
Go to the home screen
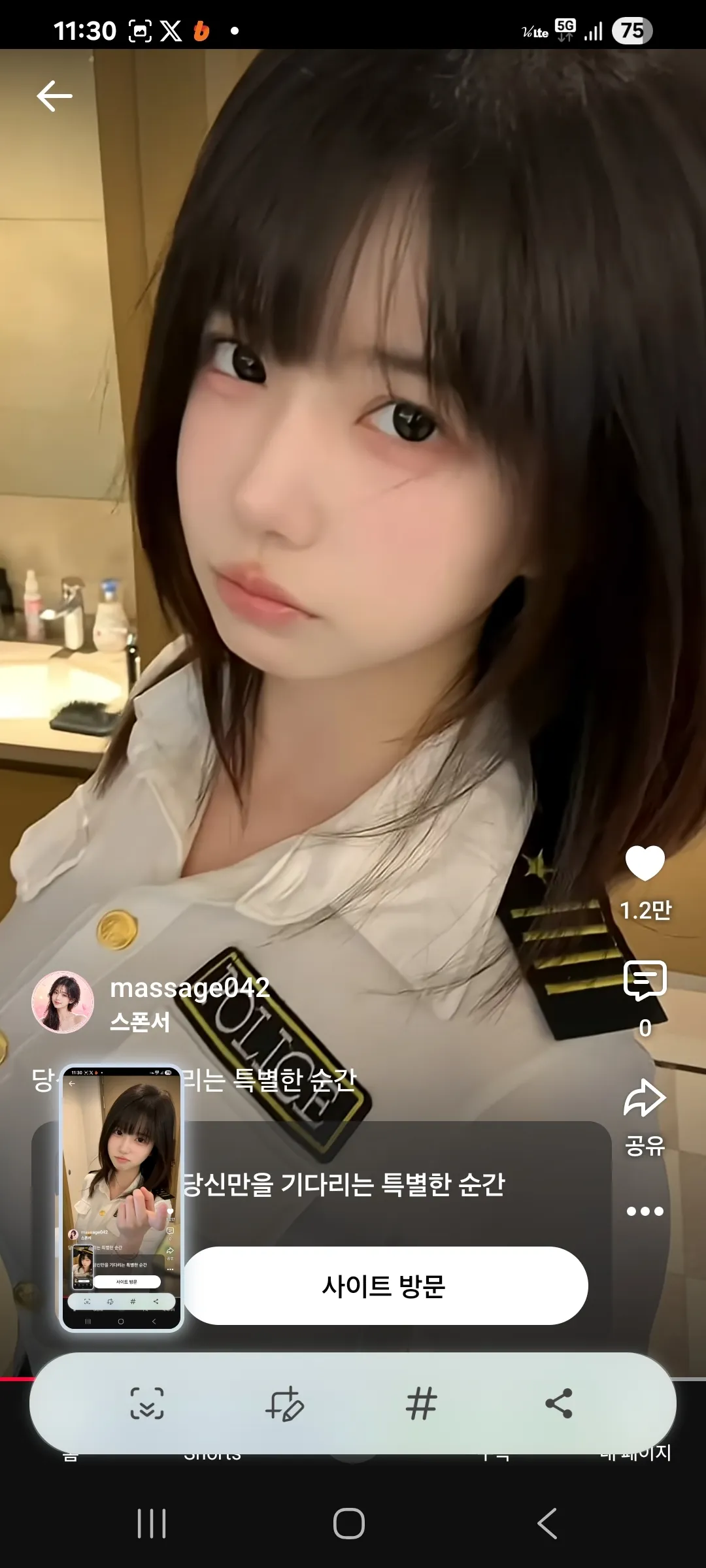(x=349, y=1524)
